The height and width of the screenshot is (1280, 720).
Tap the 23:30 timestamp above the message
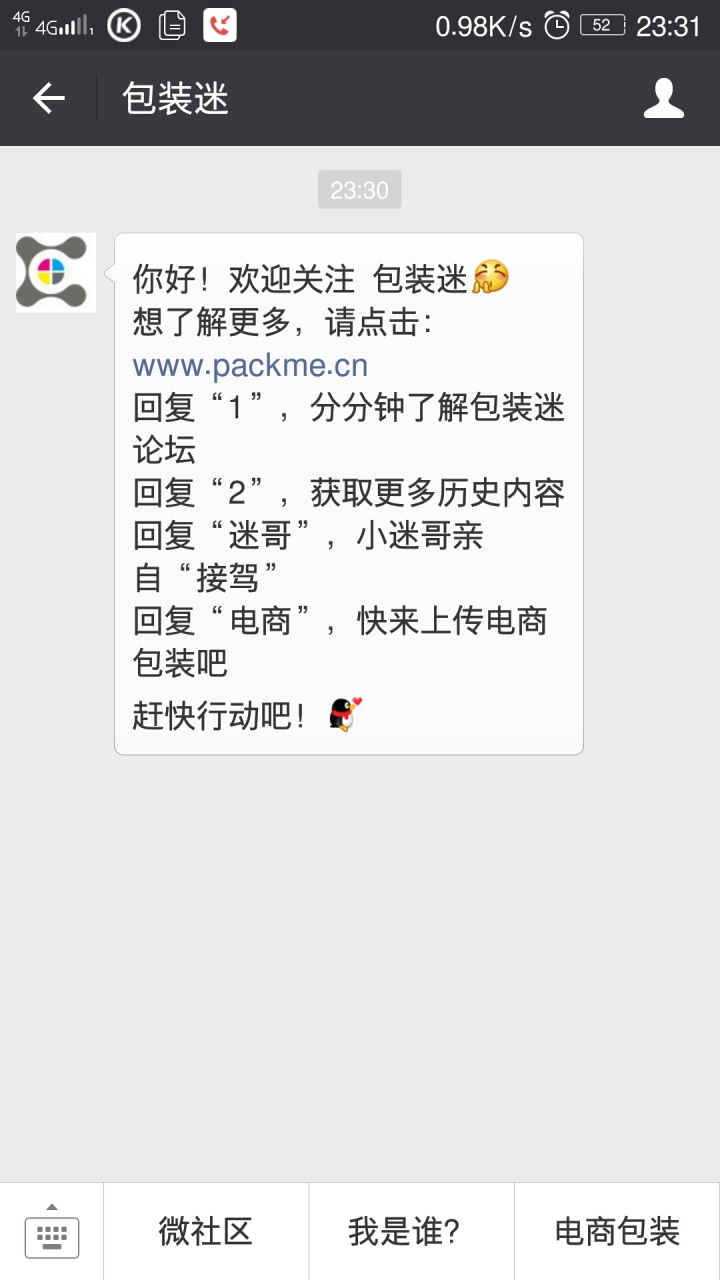[x=359, y=188]
